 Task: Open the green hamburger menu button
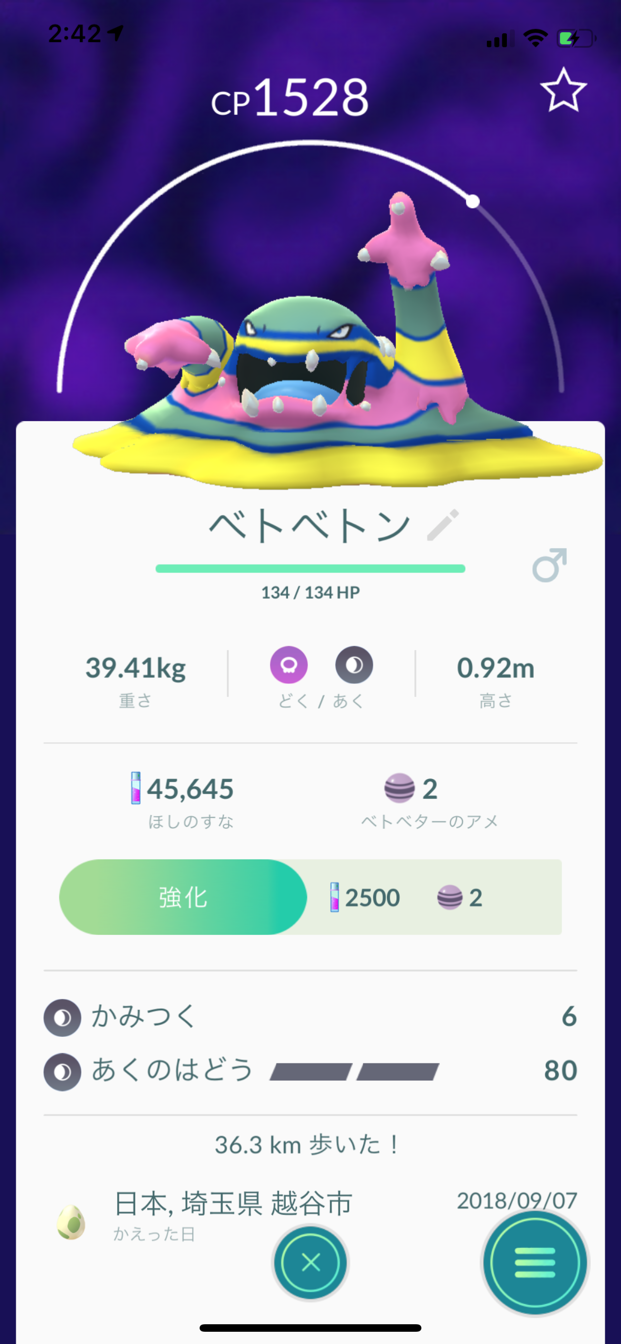[x=534, y=1264]
